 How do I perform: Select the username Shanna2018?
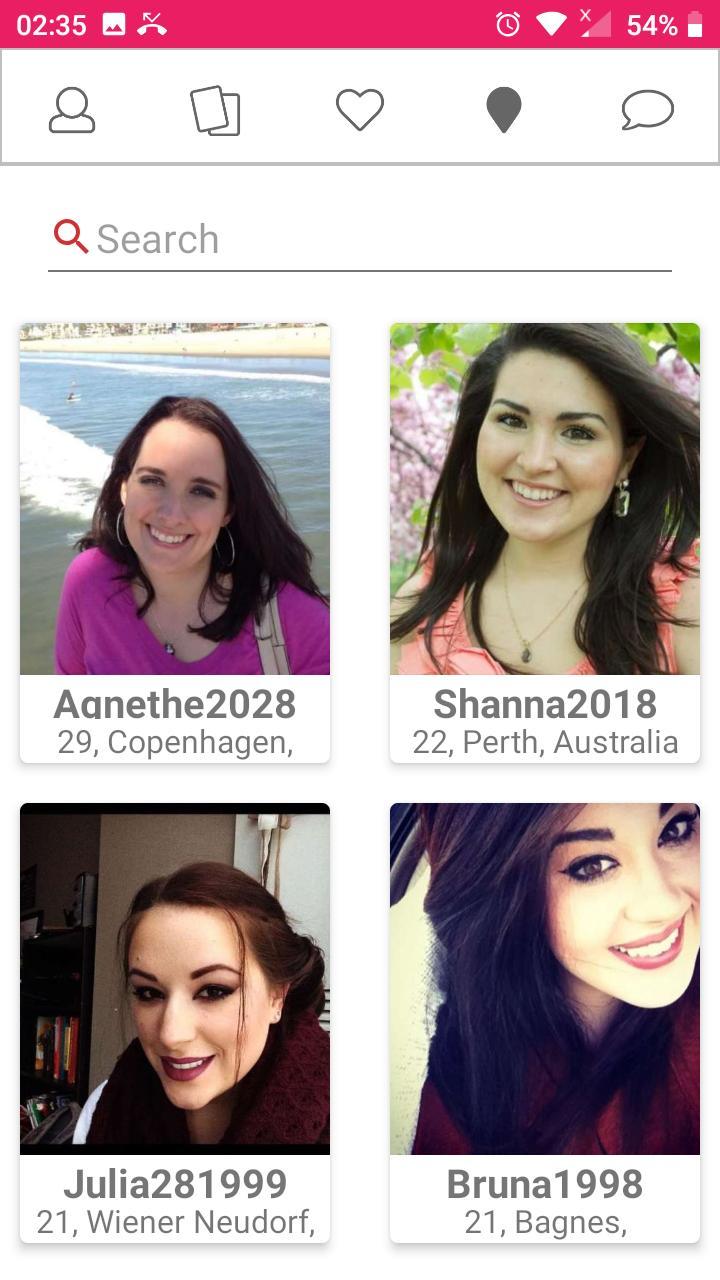click(x=545, y=704)
